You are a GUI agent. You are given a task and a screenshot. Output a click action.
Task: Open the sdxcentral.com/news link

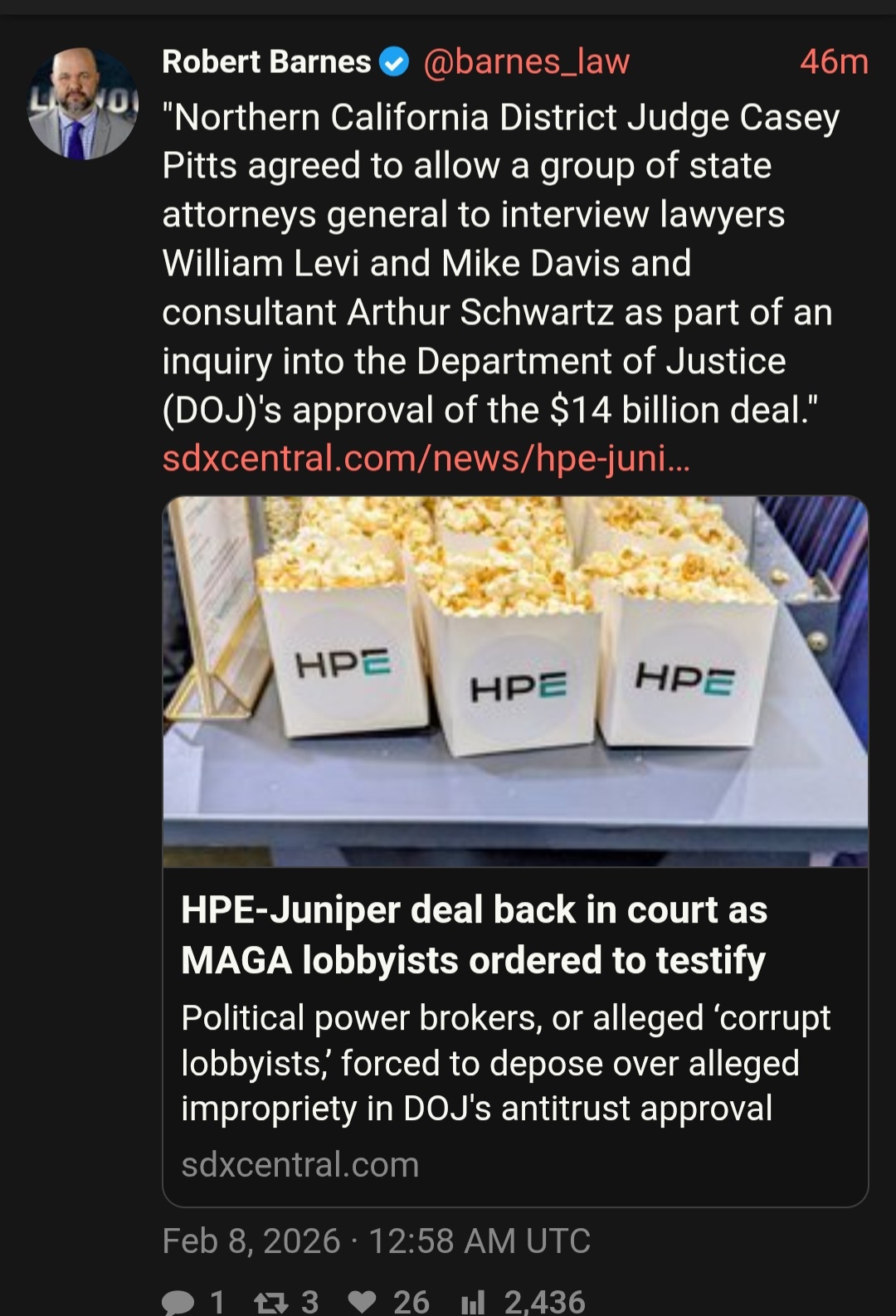[426, 458]
